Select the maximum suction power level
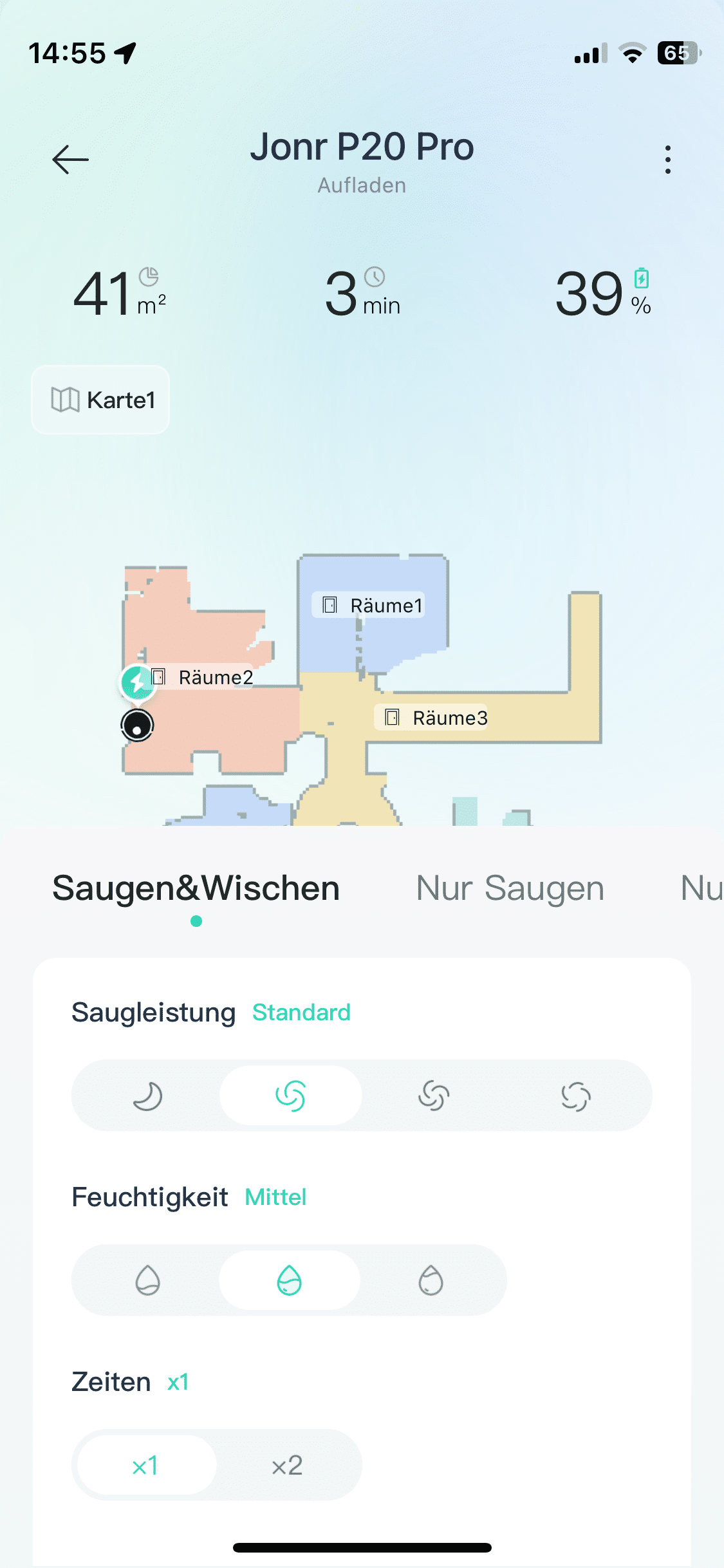724x1568 pixels. click(575, 1096)
